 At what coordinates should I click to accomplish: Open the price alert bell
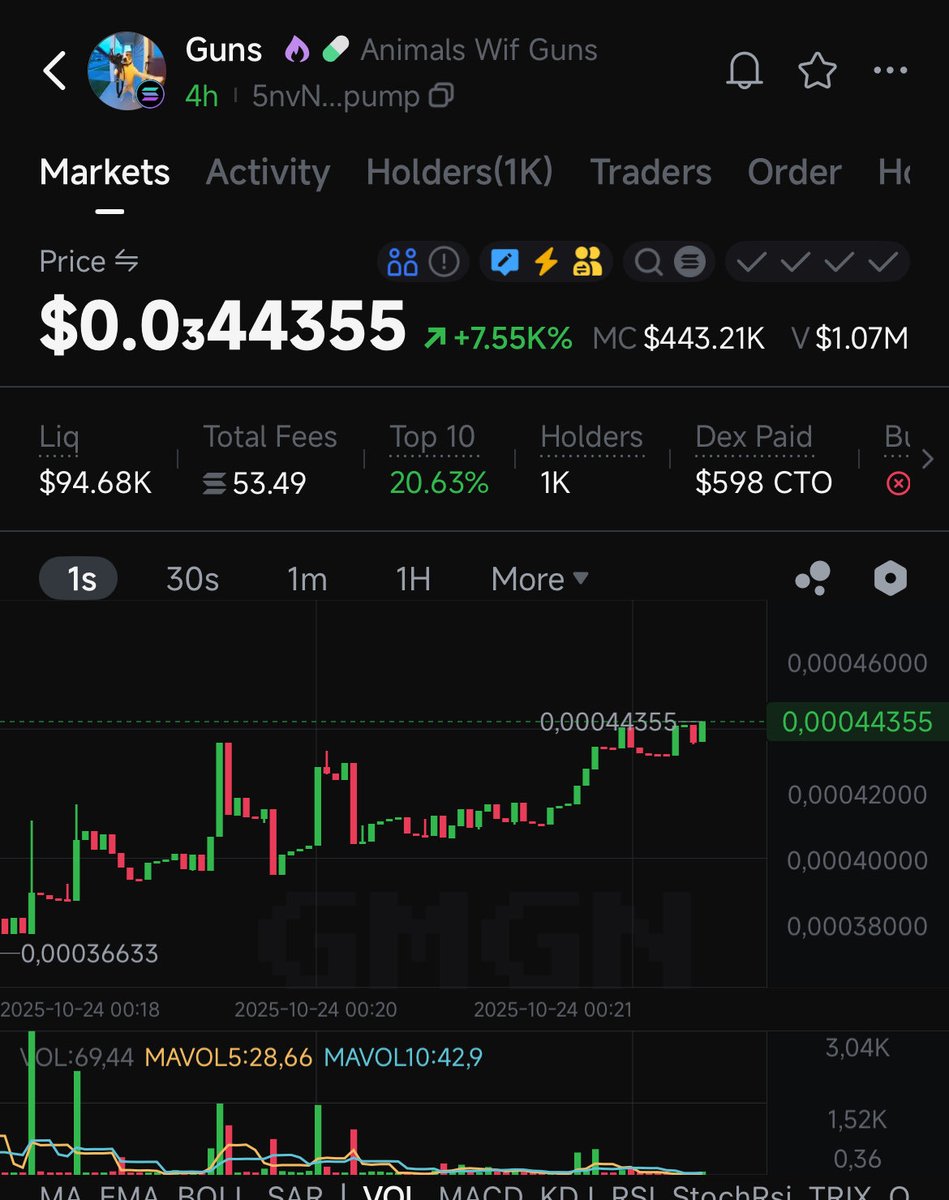pyautogui.click(x=744, y=71)
